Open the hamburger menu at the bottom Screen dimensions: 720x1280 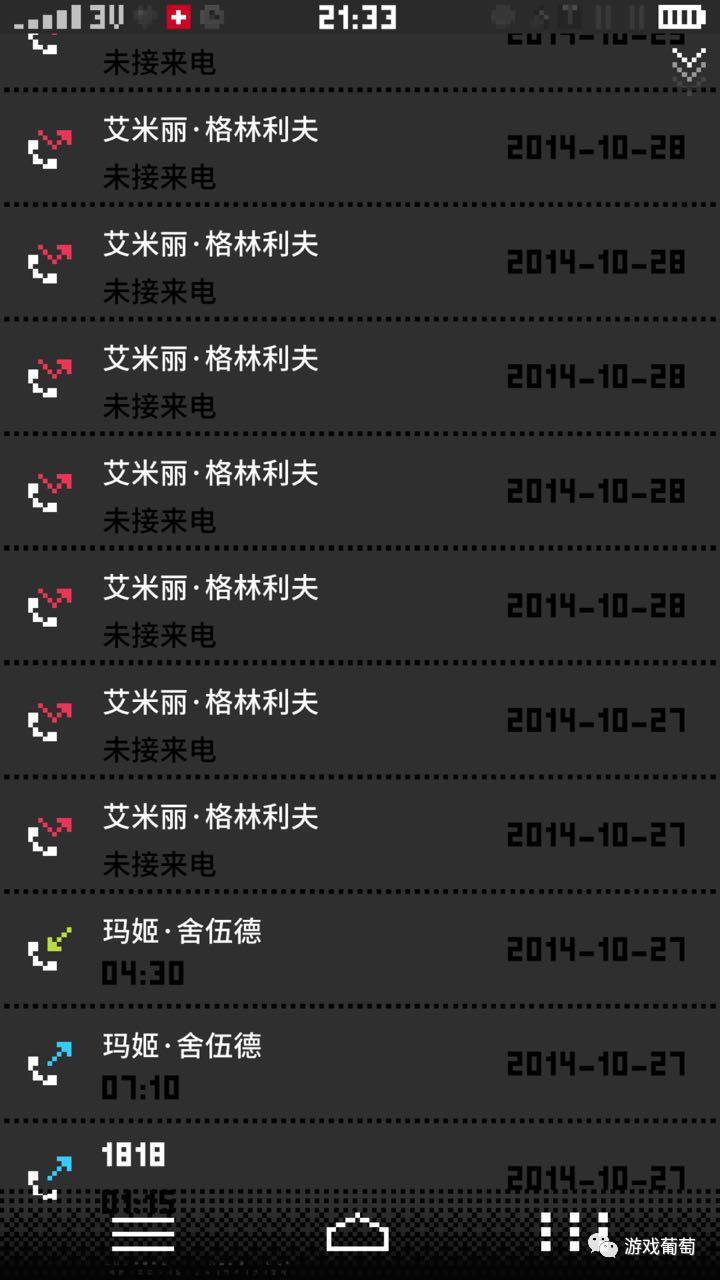click(x=143, y=1232)
